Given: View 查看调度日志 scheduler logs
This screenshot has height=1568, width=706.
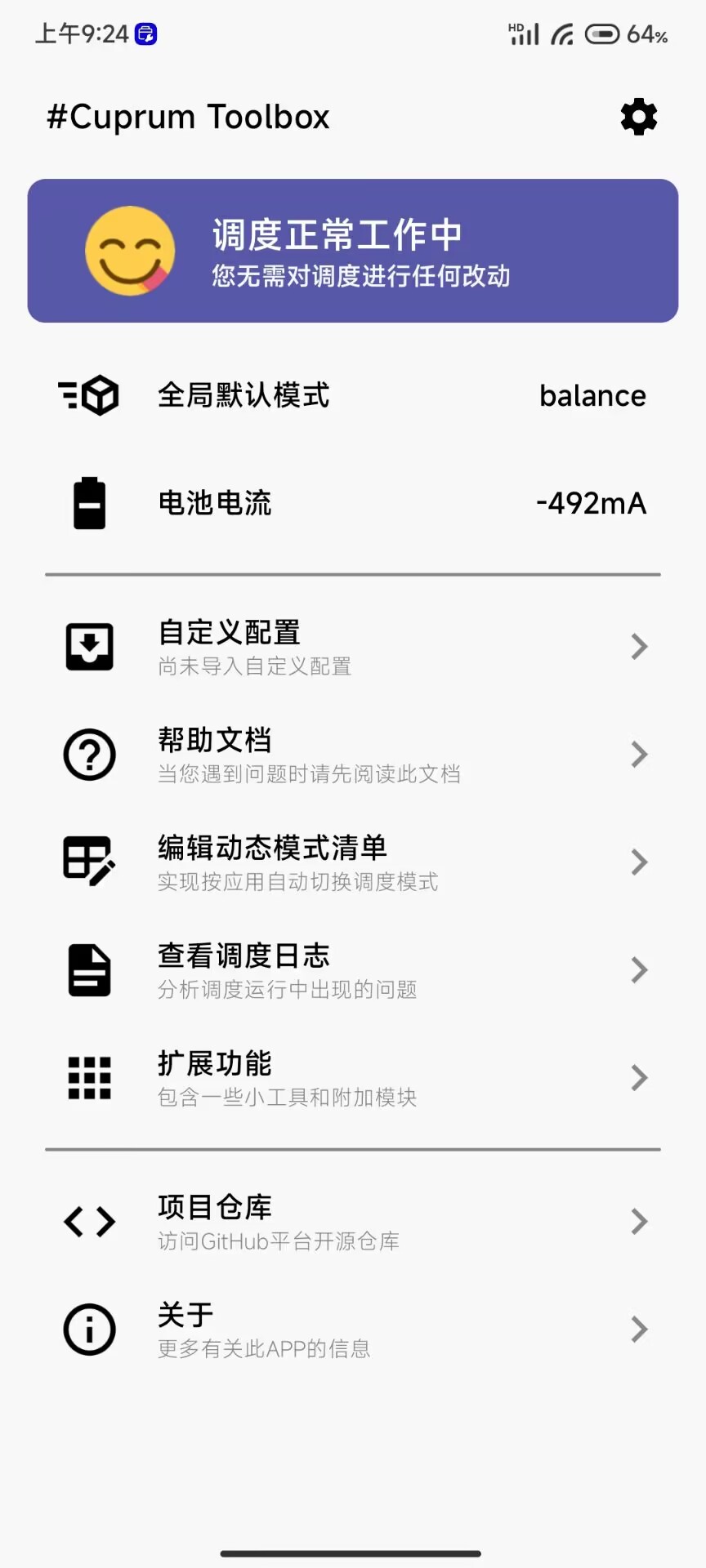Looking at the screenshot, I should 353,970.
